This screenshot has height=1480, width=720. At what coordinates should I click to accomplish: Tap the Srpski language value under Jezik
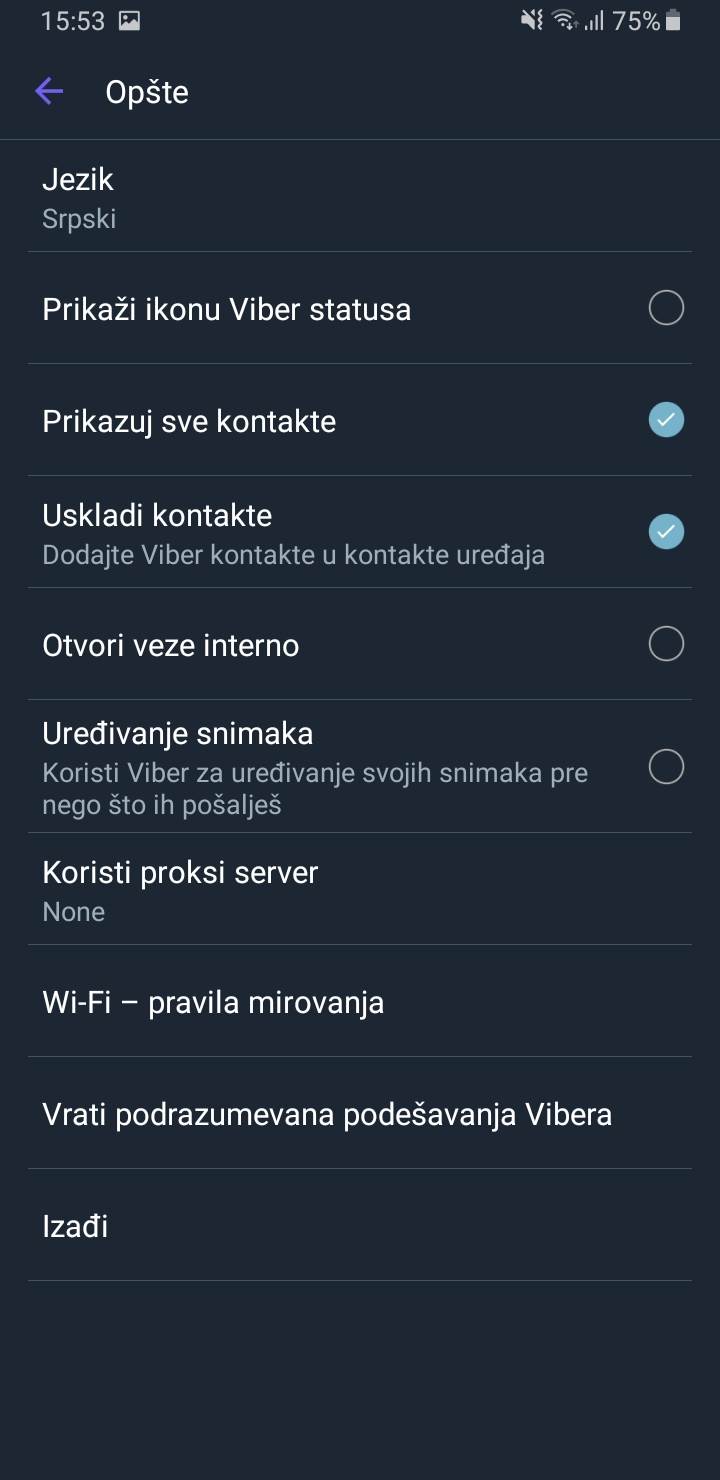(79, 219)
